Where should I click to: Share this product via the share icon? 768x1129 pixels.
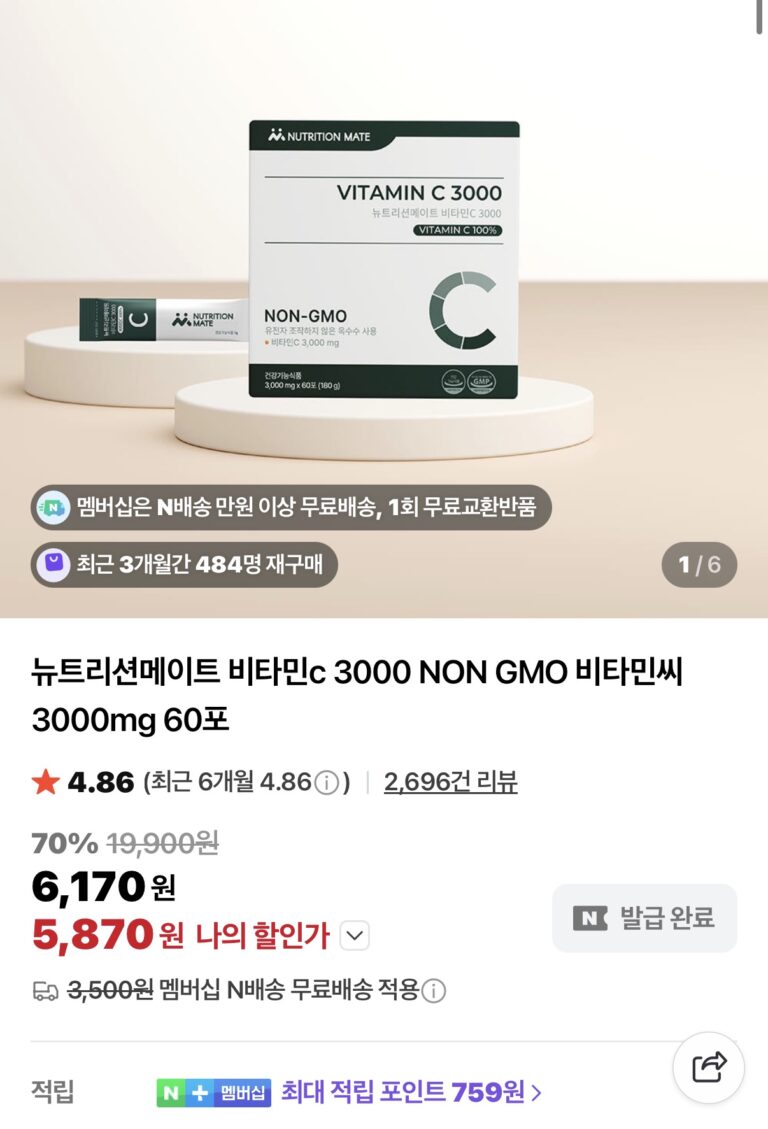(709, 1067)
